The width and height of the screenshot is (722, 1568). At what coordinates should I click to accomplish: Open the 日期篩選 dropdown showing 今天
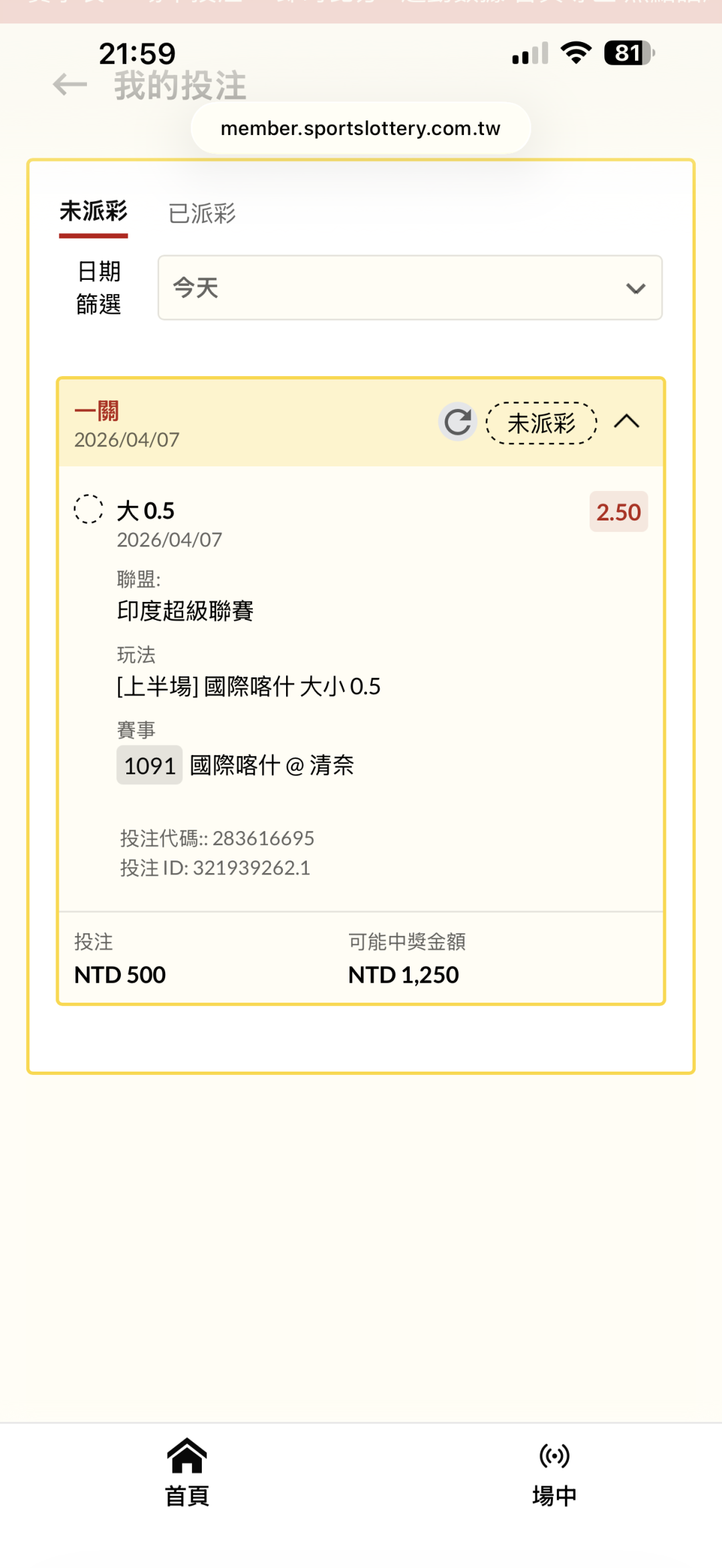coord(410,288)
